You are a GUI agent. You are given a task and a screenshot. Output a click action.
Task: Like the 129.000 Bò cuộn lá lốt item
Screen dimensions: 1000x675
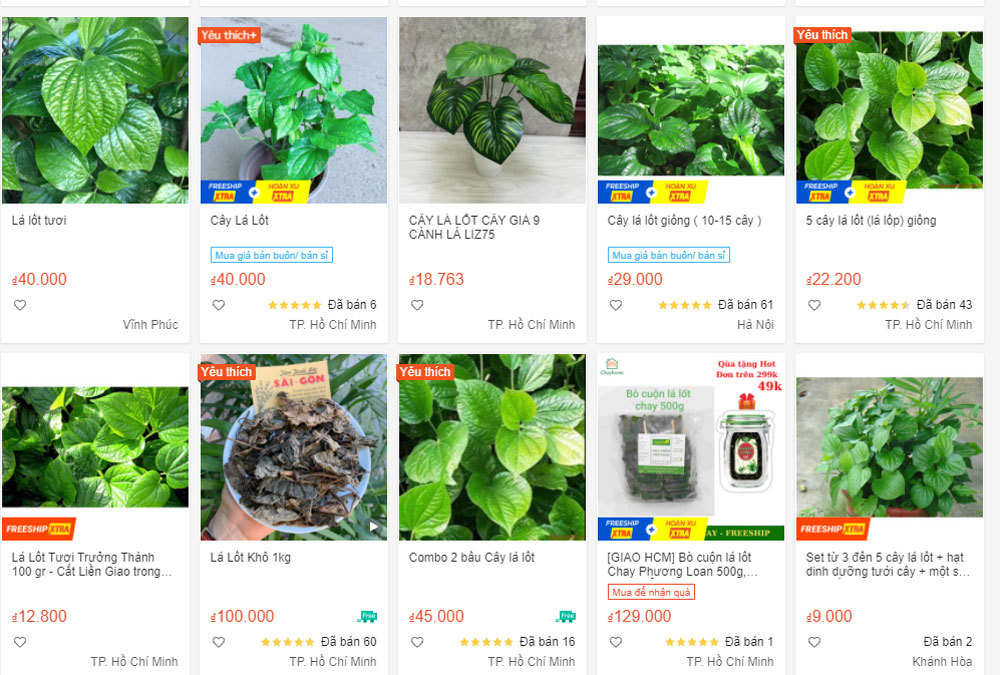(616, 642)
